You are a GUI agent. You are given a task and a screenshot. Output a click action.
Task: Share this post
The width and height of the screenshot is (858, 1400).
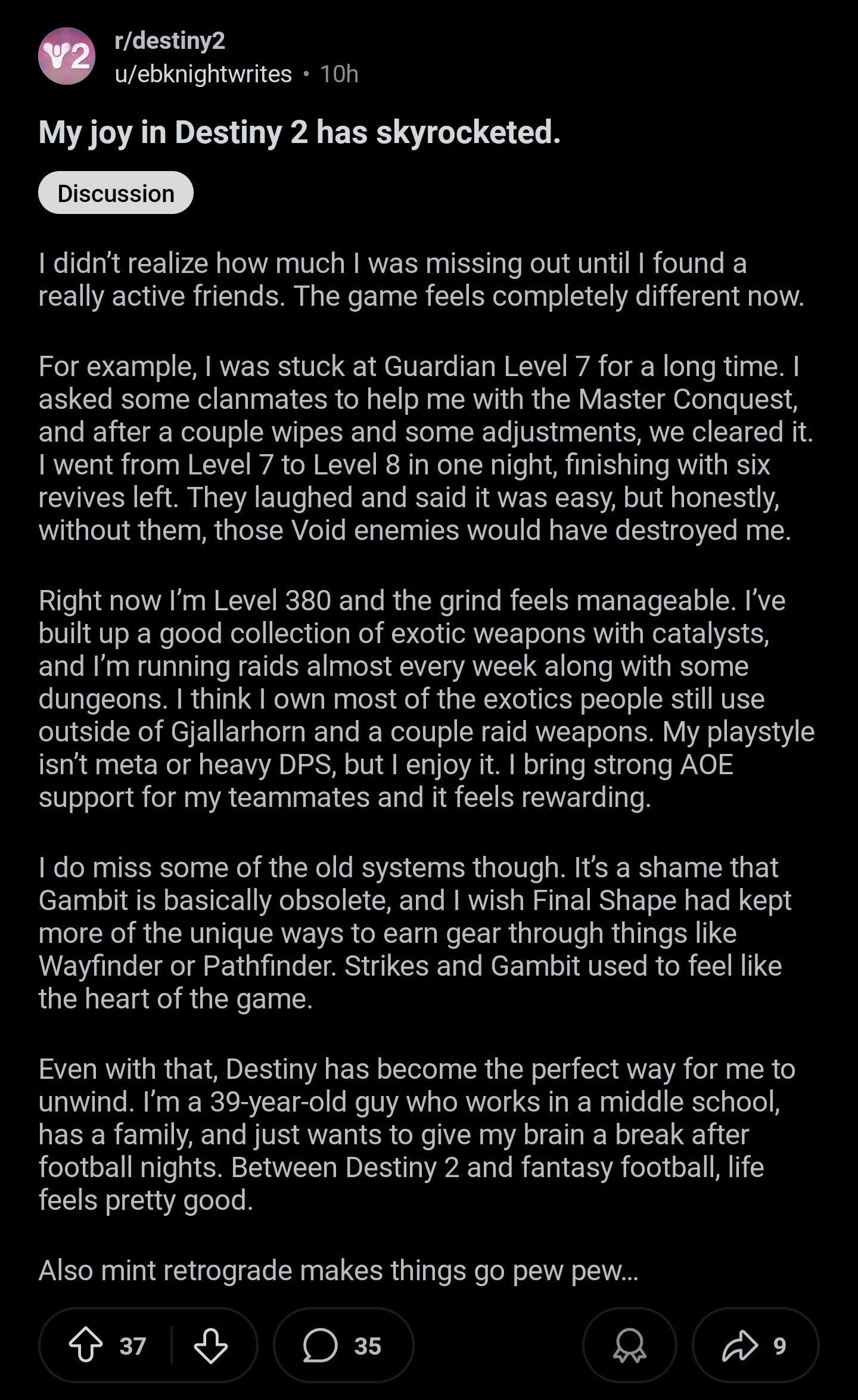(x=755, y=1345)
